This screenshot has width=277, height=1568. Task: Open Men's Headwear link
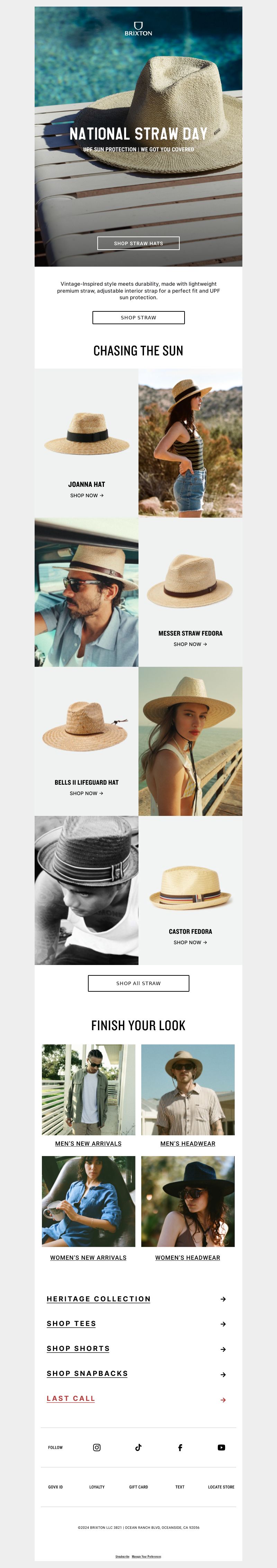pos(188,1143)
